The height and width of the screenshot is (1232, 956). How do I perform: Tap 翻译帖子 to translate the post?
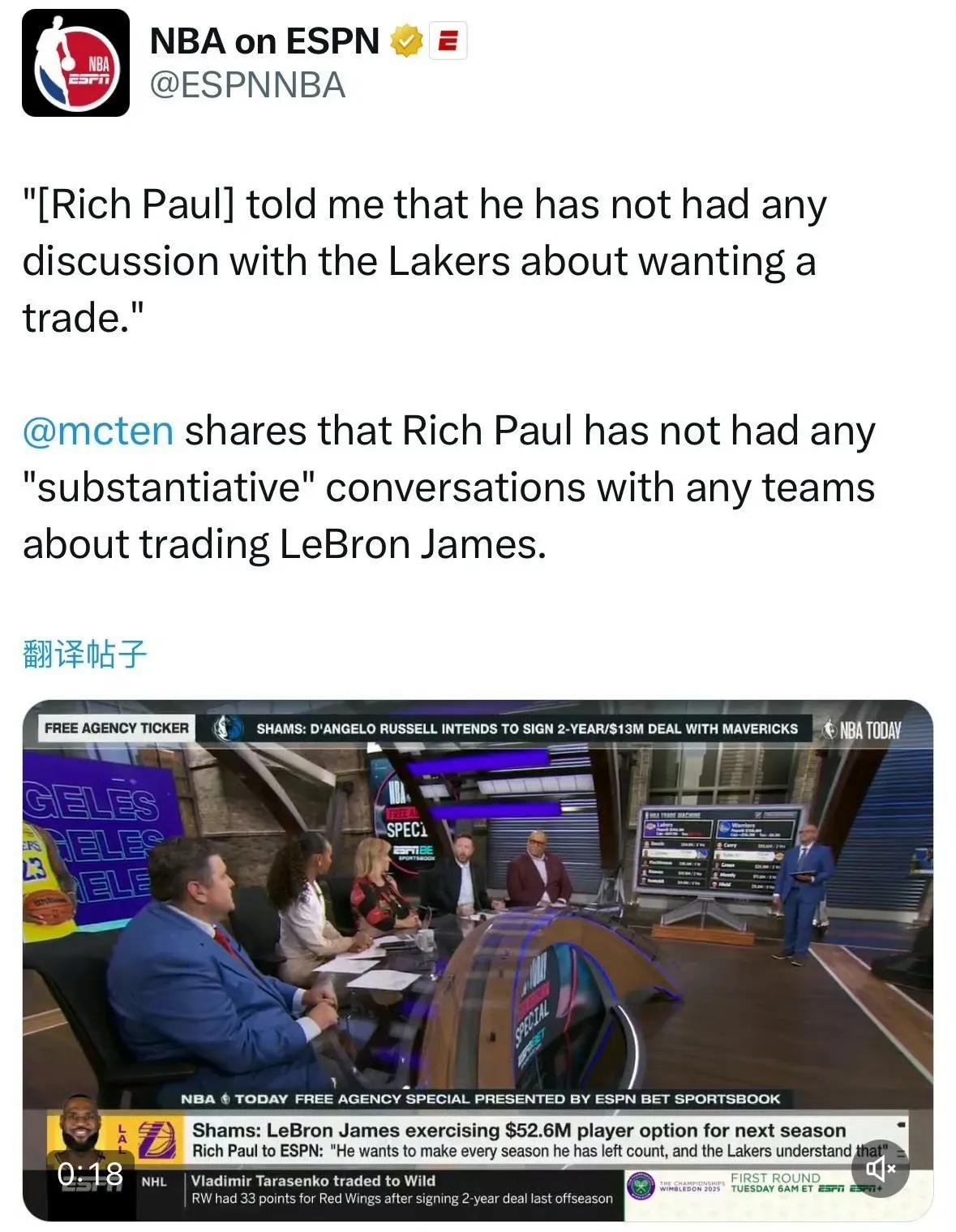pyautogui.click(x=84, y=653)
